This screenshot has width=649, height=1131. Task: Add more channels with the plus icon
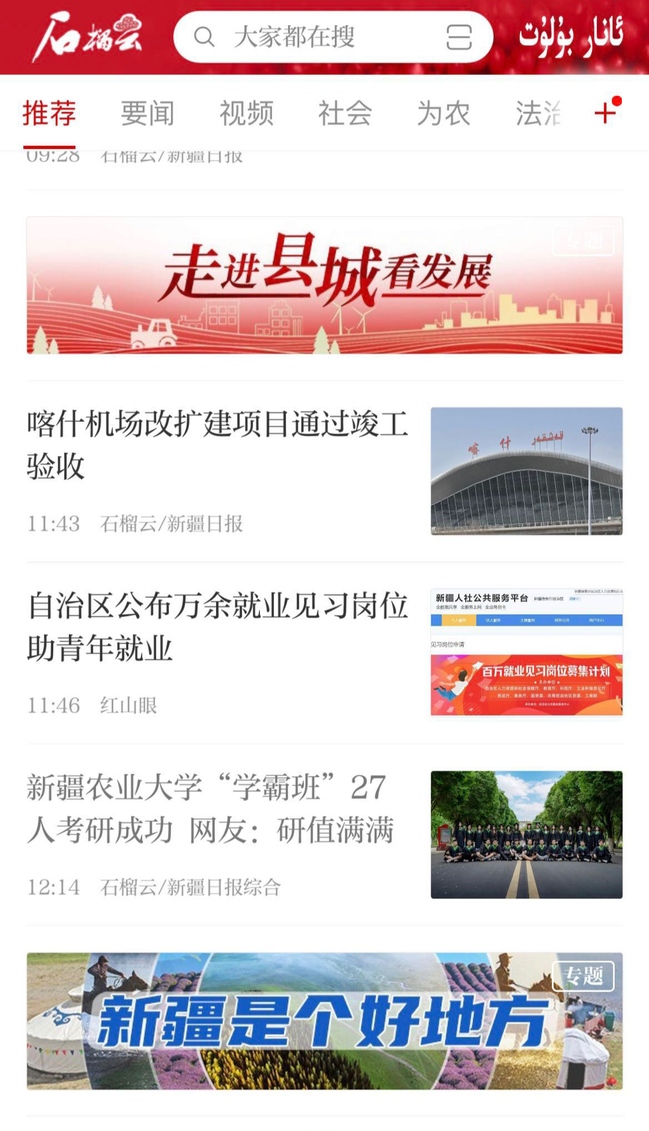click(x=605, y=113)
